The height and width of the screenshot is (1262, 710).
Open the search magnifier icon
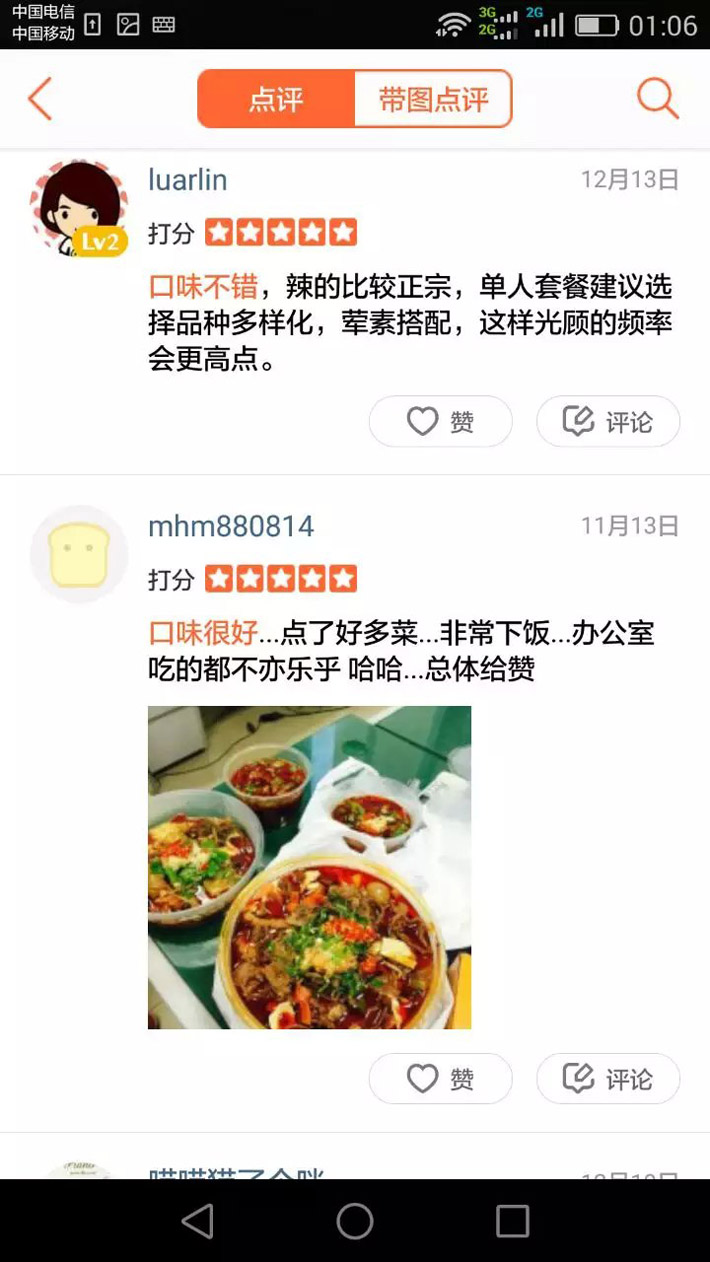pyautogui.click(x=657, y=99)
